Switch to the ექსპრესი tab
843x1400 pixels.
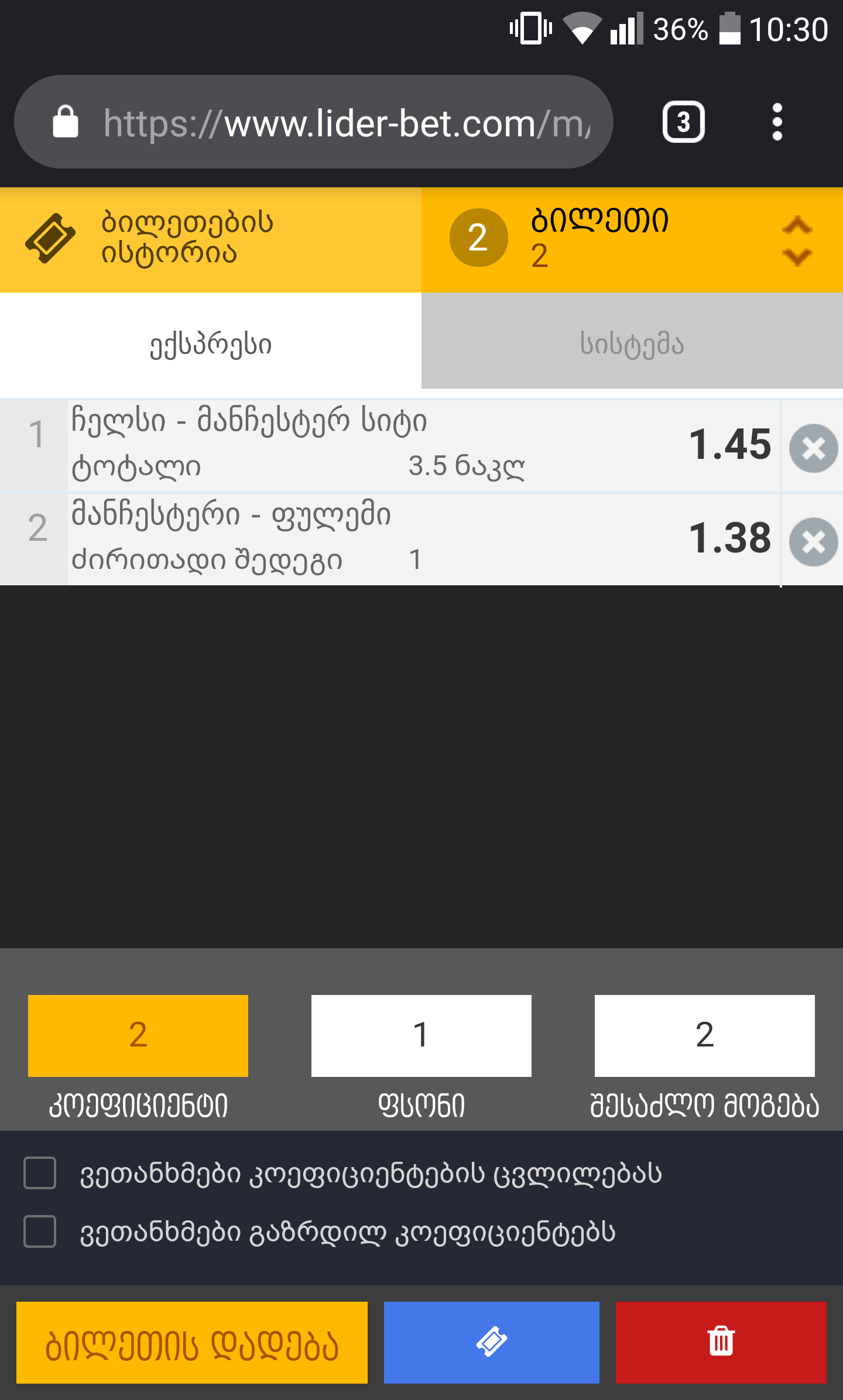pos(211,344)
